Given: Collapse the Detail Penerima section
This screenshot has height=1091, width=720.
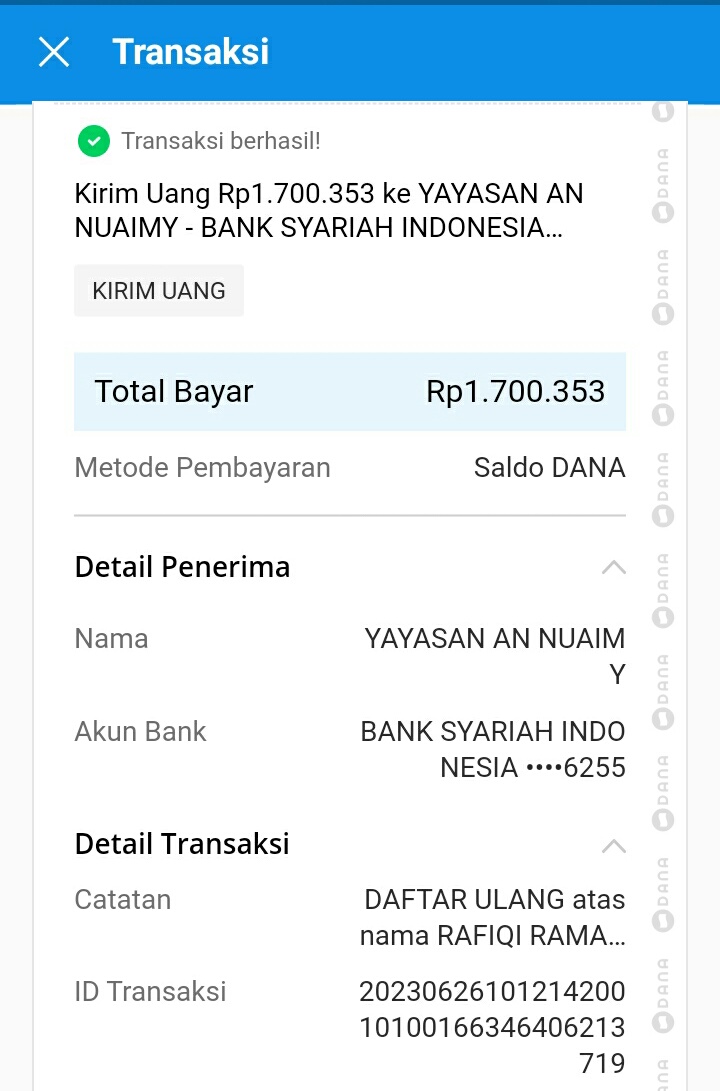Looking at the screenshot, I should tap(613, 567).
